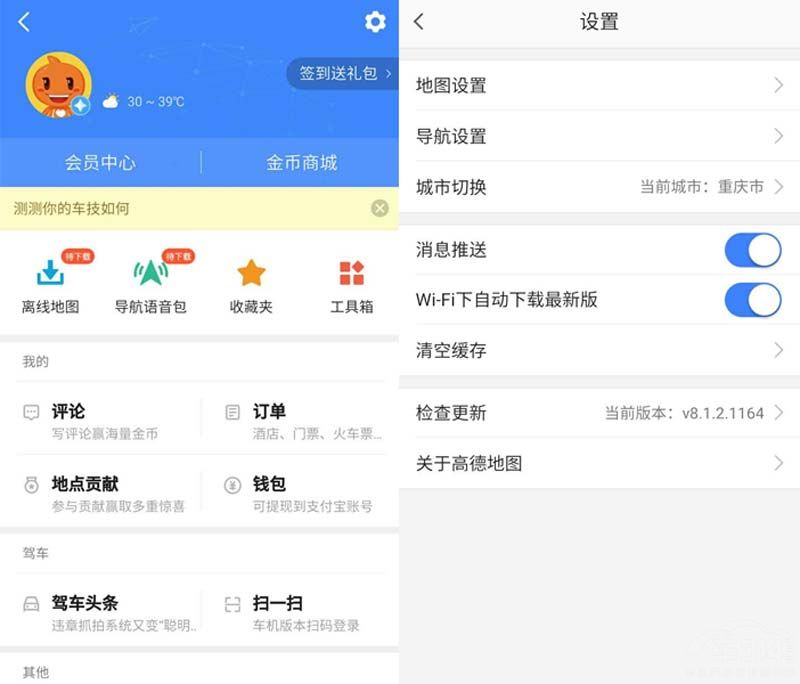Open 离线地图 offline maps
Screen dimensions: 800x684
[x=50, y=285]
